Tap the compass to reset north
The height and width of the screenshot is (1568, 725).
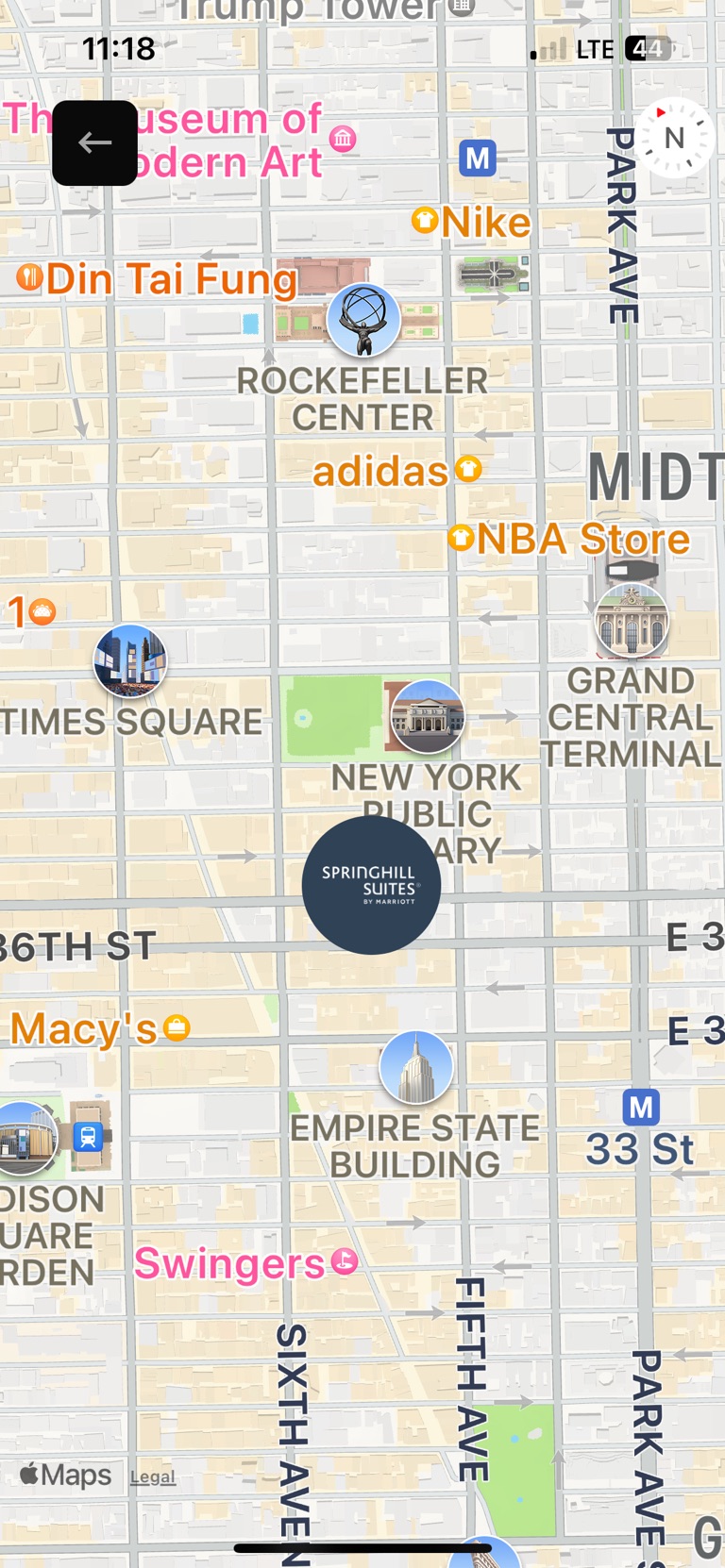point(674,138)
